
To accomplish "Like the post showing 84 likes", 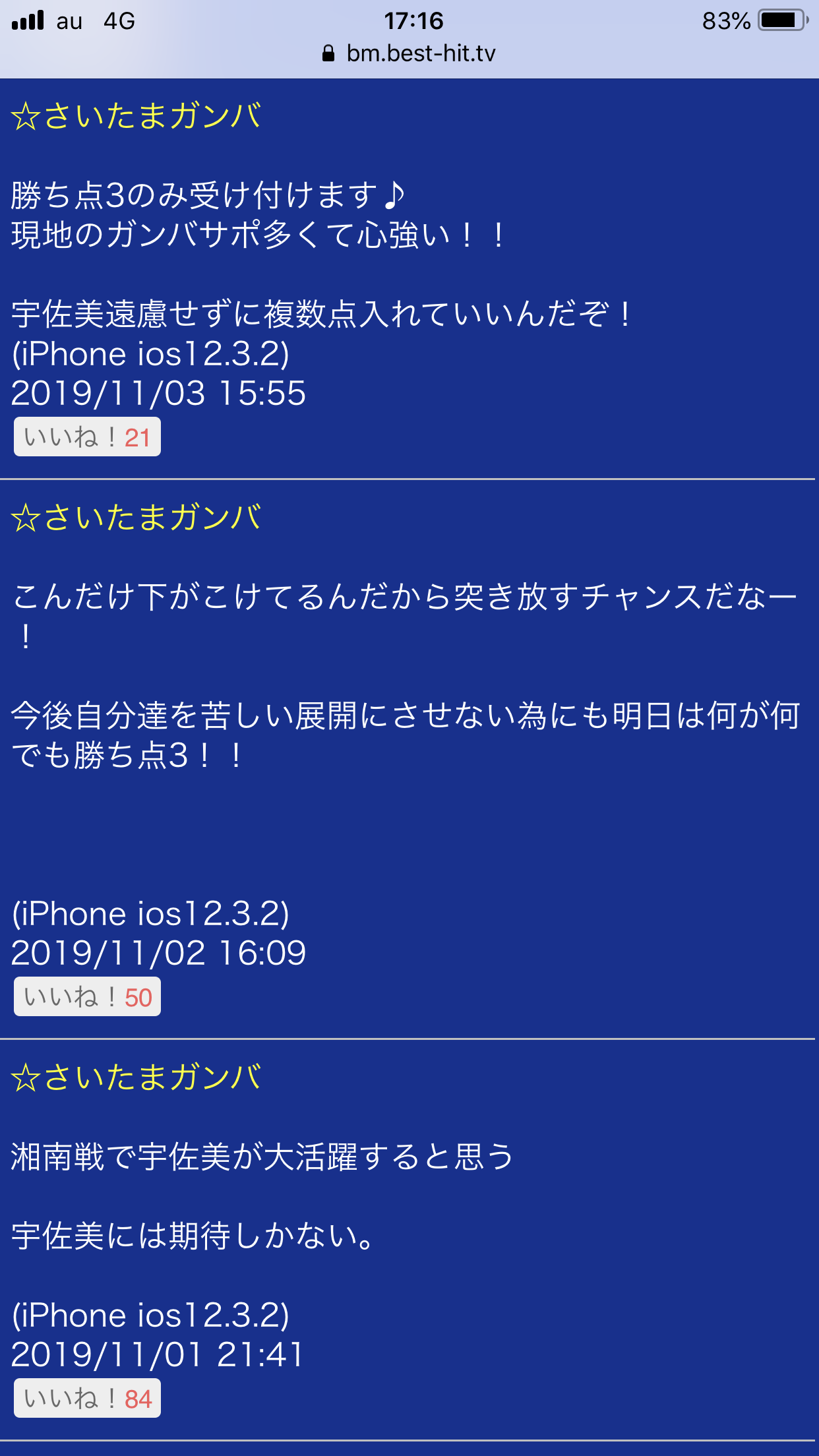I will [87, 1398].
